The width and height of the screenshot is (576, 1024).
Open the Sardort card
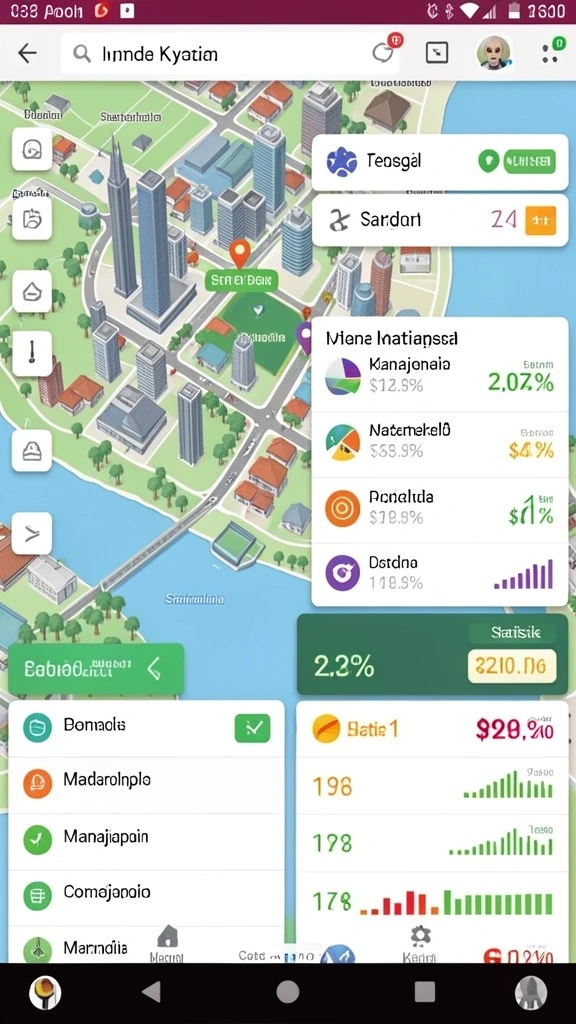pyautogui.click(x=440, y=221)
